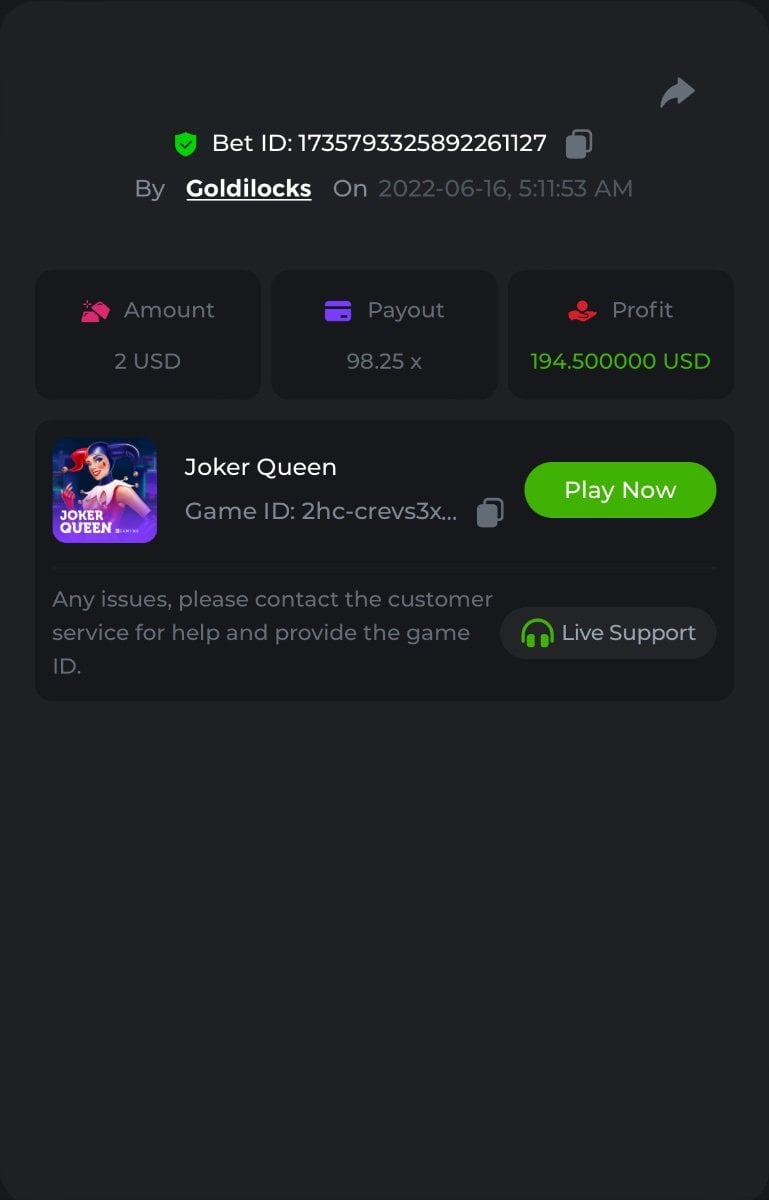Contact Live Support
This screenshot has height=1200, width=769.
(x=608, y=633)
